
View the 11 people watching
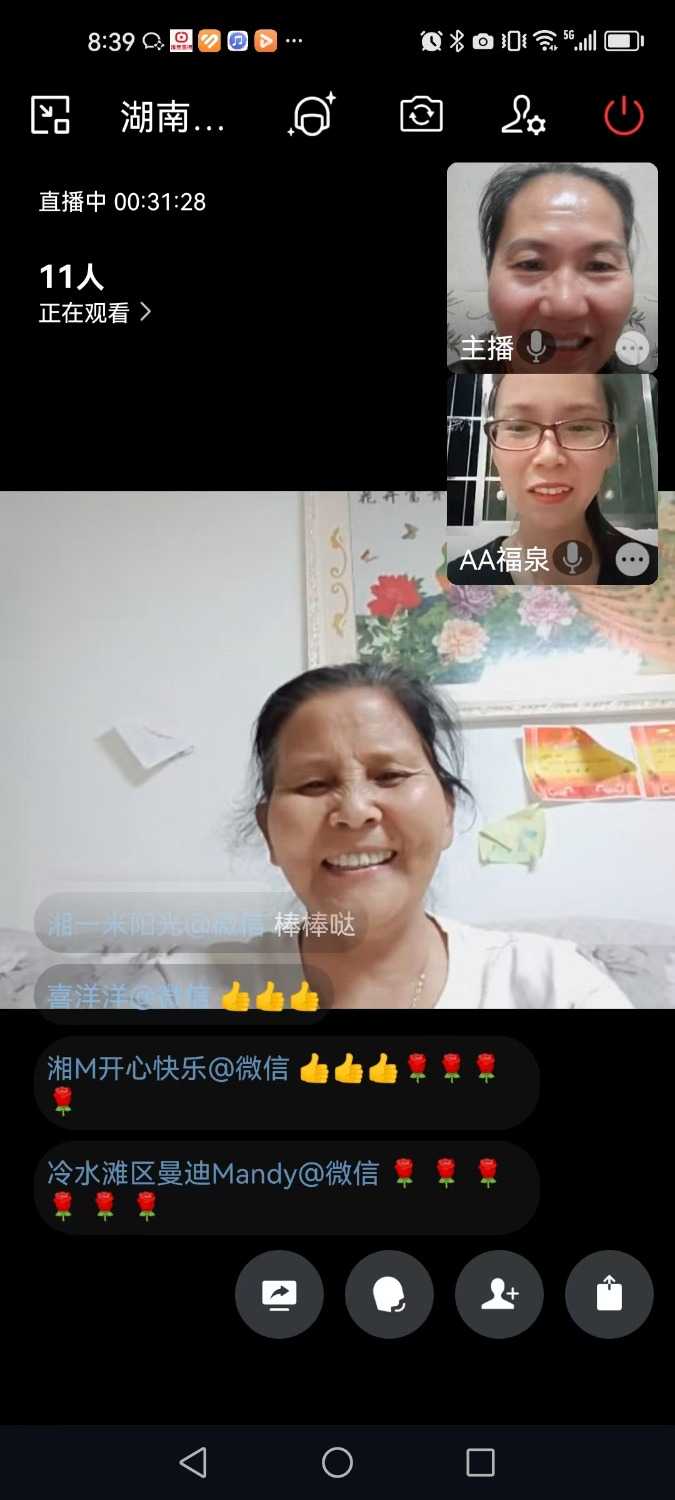pos(95,293)
